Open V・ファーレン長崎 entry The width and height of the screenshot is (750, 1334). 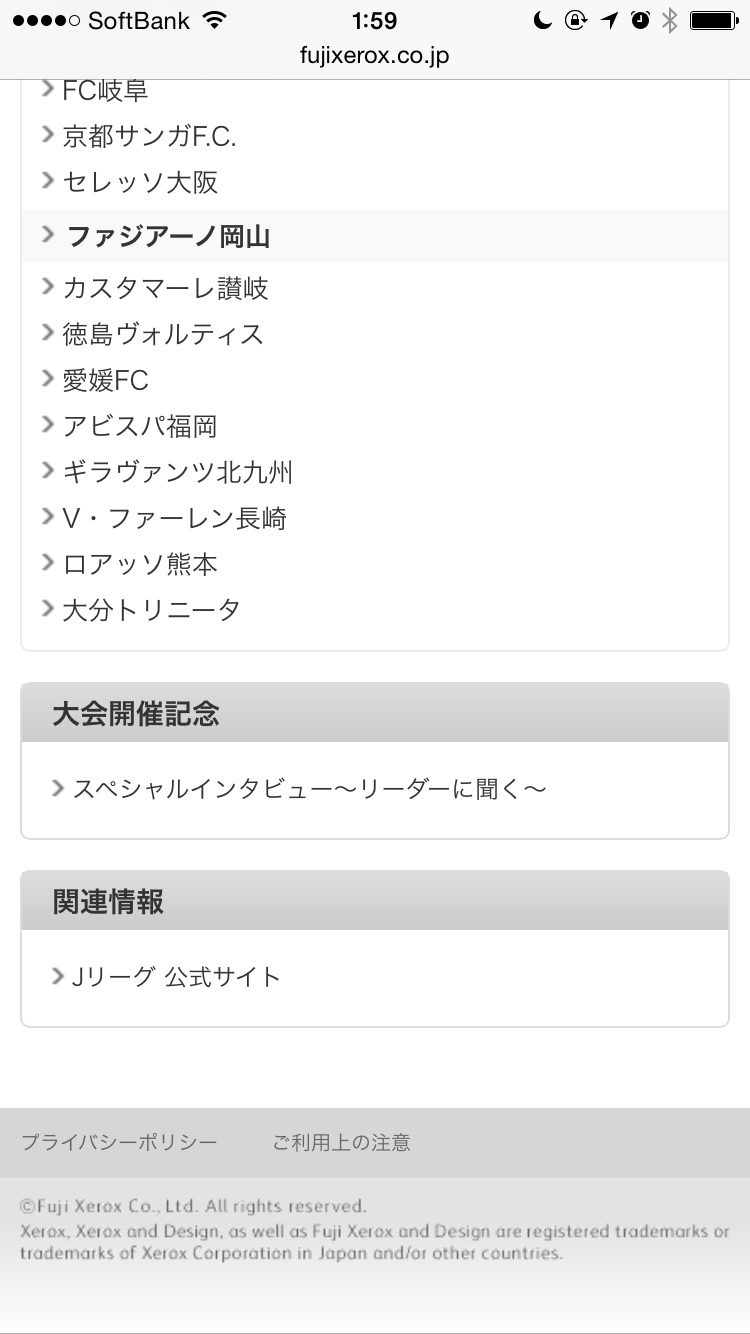click(x=174, y=518)
